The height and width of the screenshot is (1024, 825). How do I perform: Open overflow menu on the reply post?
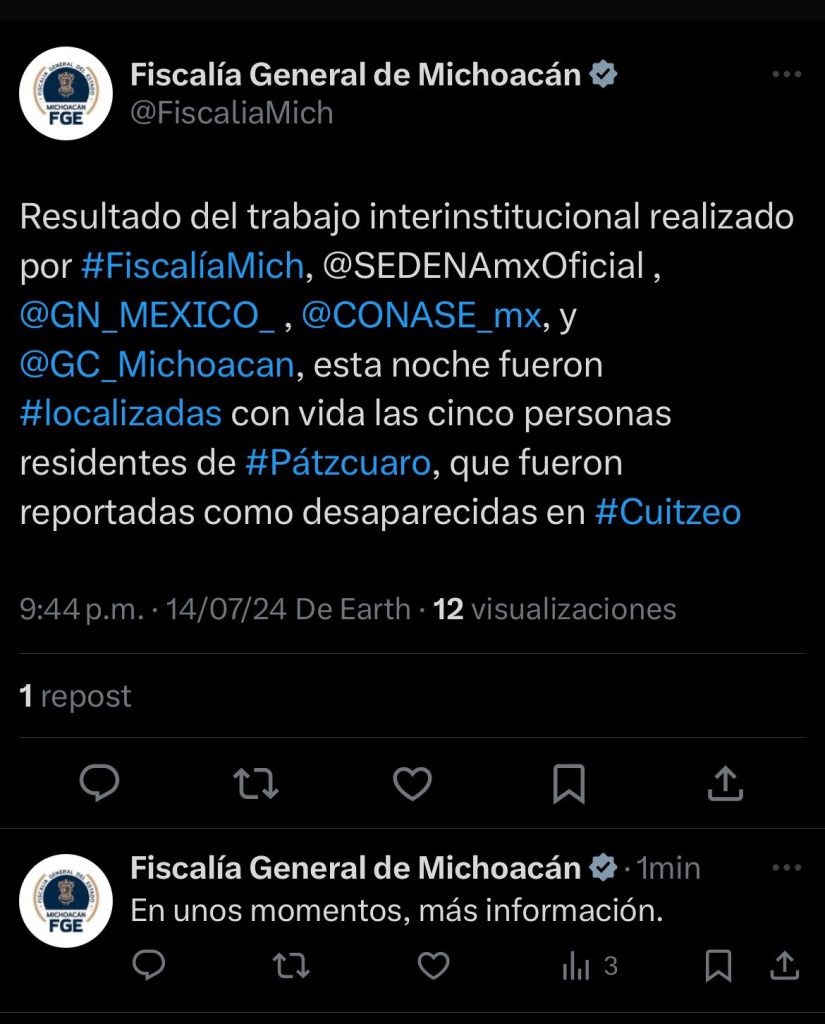tap(787, 867)
